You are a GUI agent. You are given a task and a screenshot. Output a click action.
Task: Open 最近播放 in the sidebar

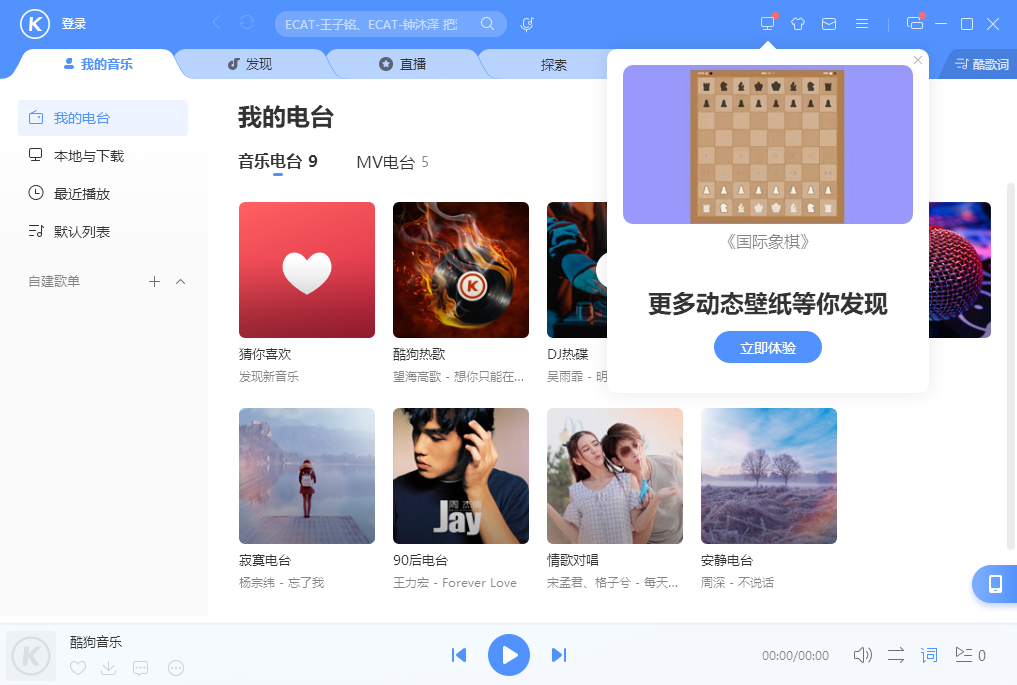point(82,194)
